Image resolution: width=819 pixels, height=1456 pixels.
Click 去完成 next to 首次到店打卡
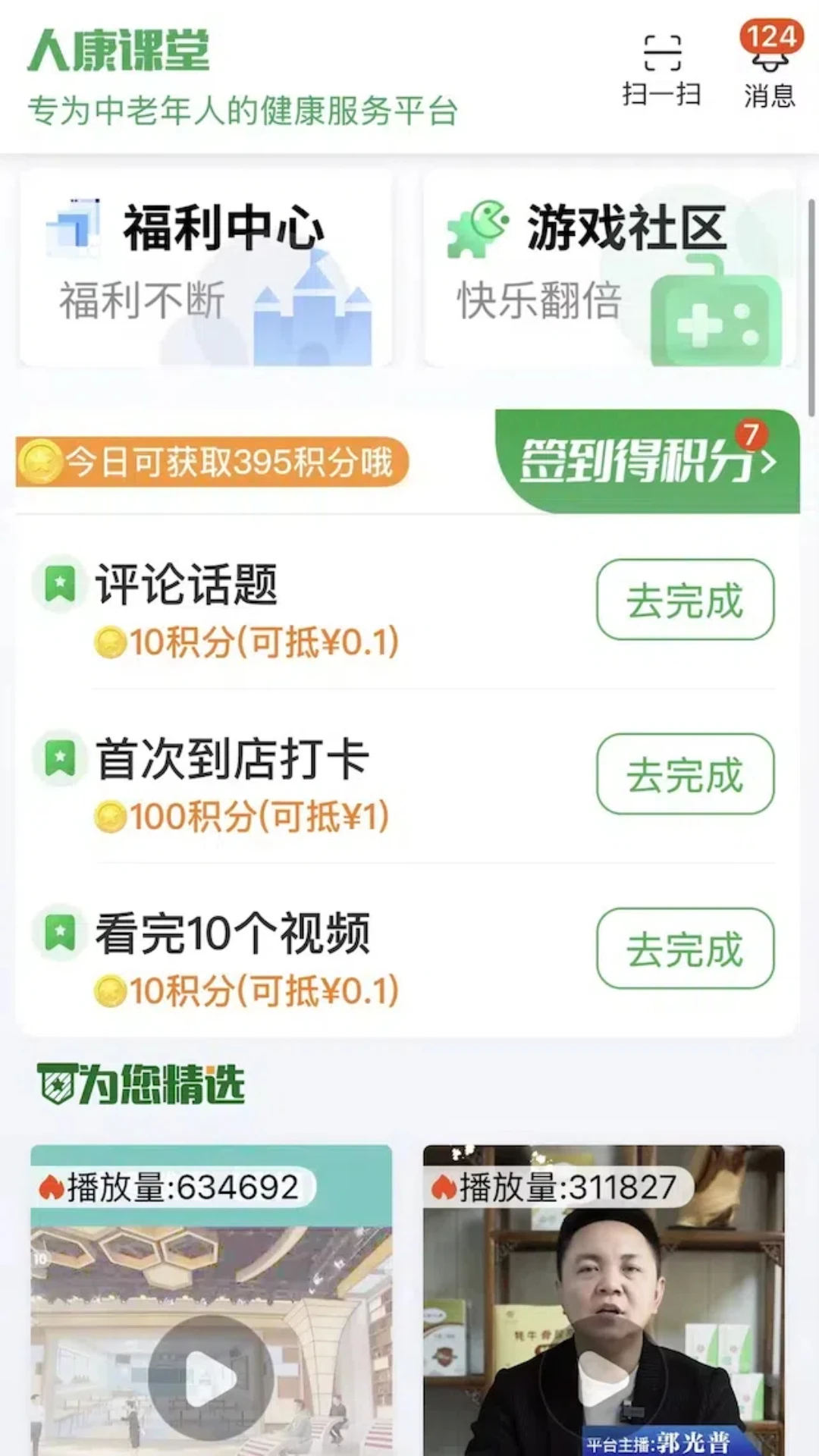[683, 775]
